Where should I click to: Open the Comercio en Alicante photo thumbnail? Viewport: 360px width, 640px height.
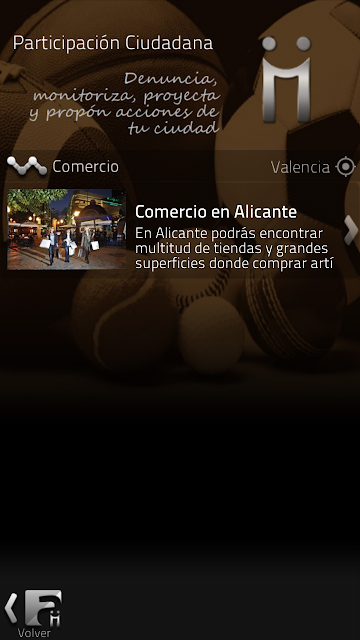coord(67,229)
